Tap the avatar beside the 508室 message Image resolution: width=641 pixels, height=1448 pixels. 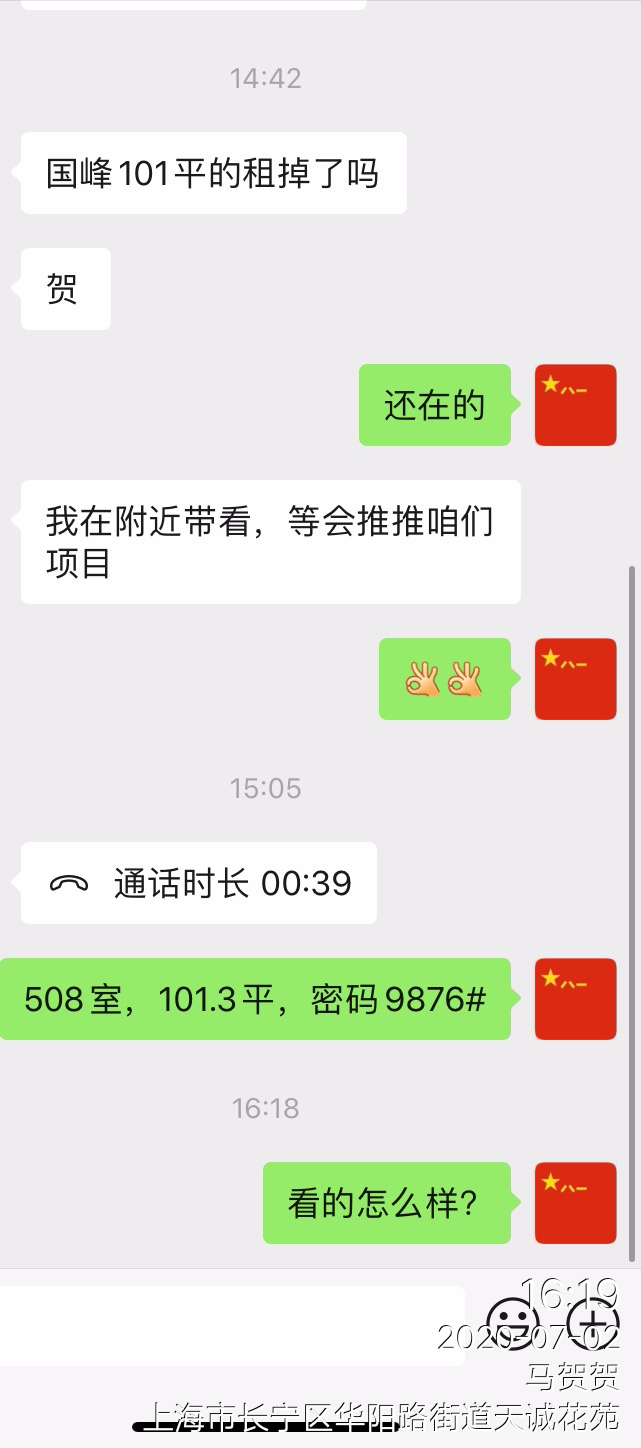click(576, 999)
